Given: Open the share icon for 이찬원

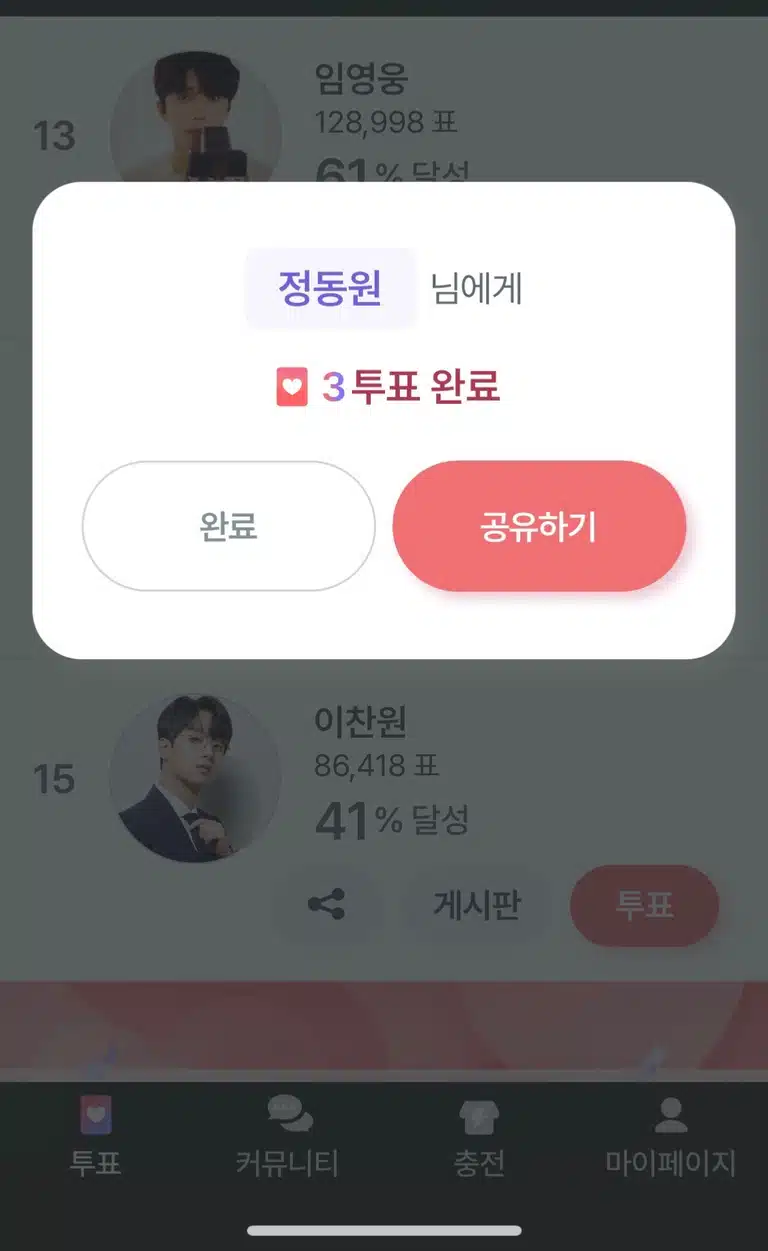Looking at the screenshot, I should 326,906.
